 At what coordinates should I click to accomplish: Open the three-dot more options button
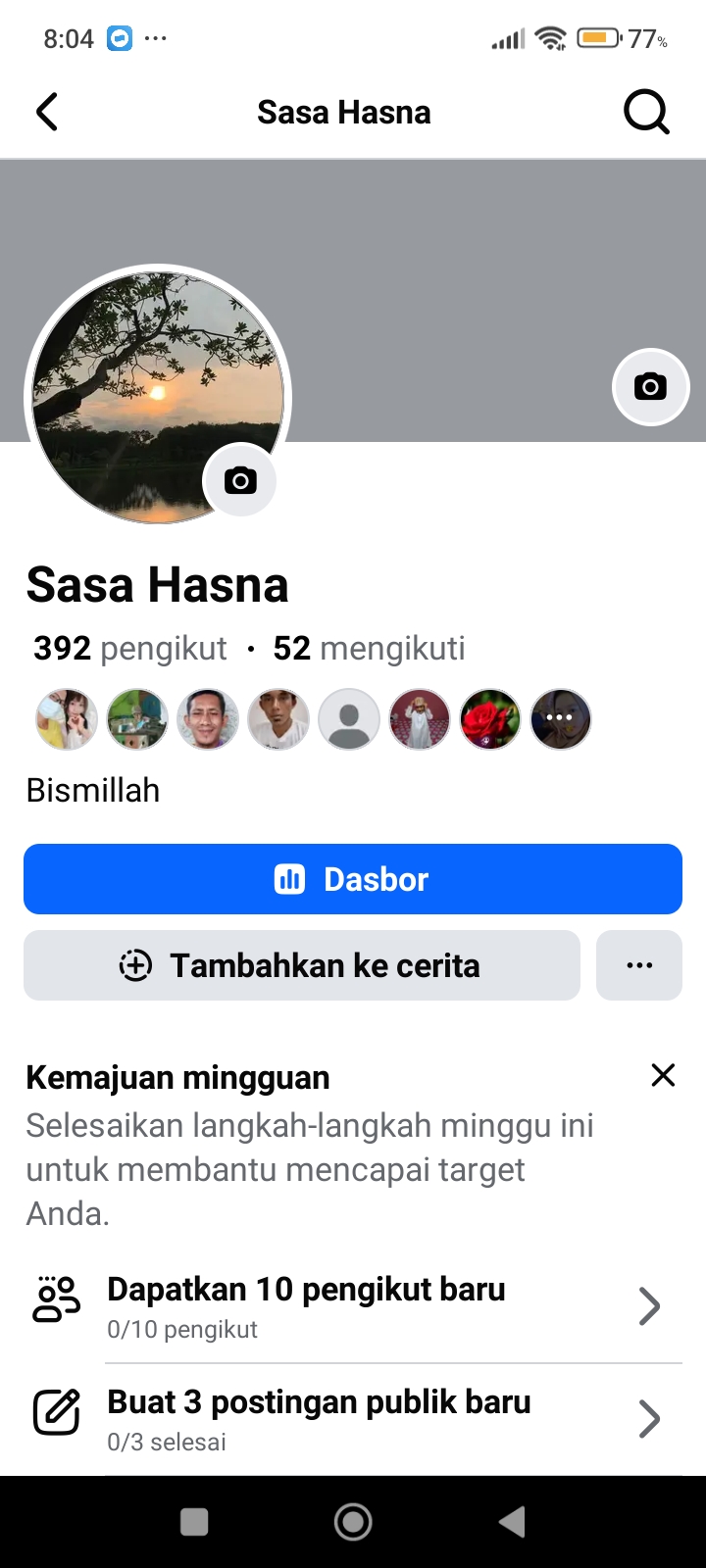(639, 965)
